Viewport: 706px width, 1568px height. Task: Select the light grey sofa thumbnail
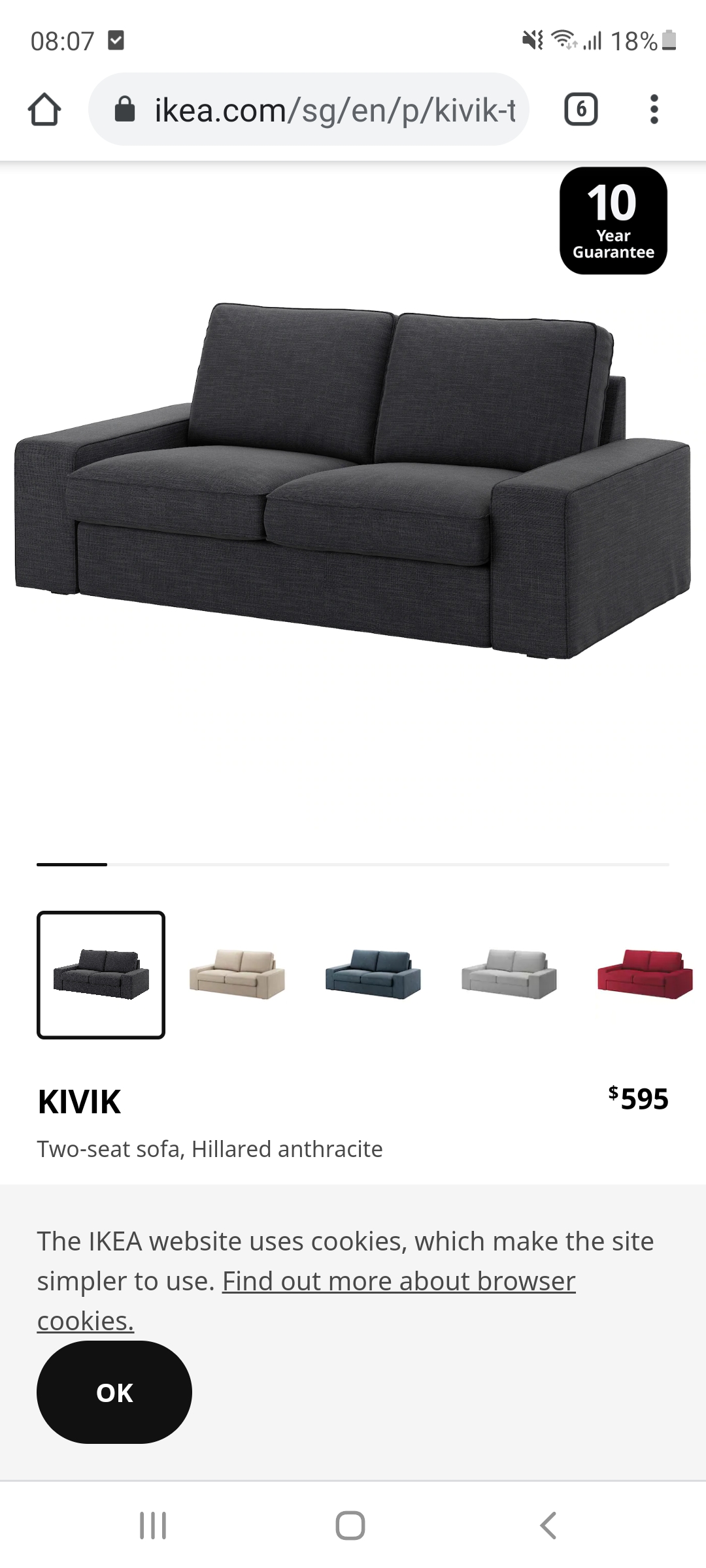(509, 975)
